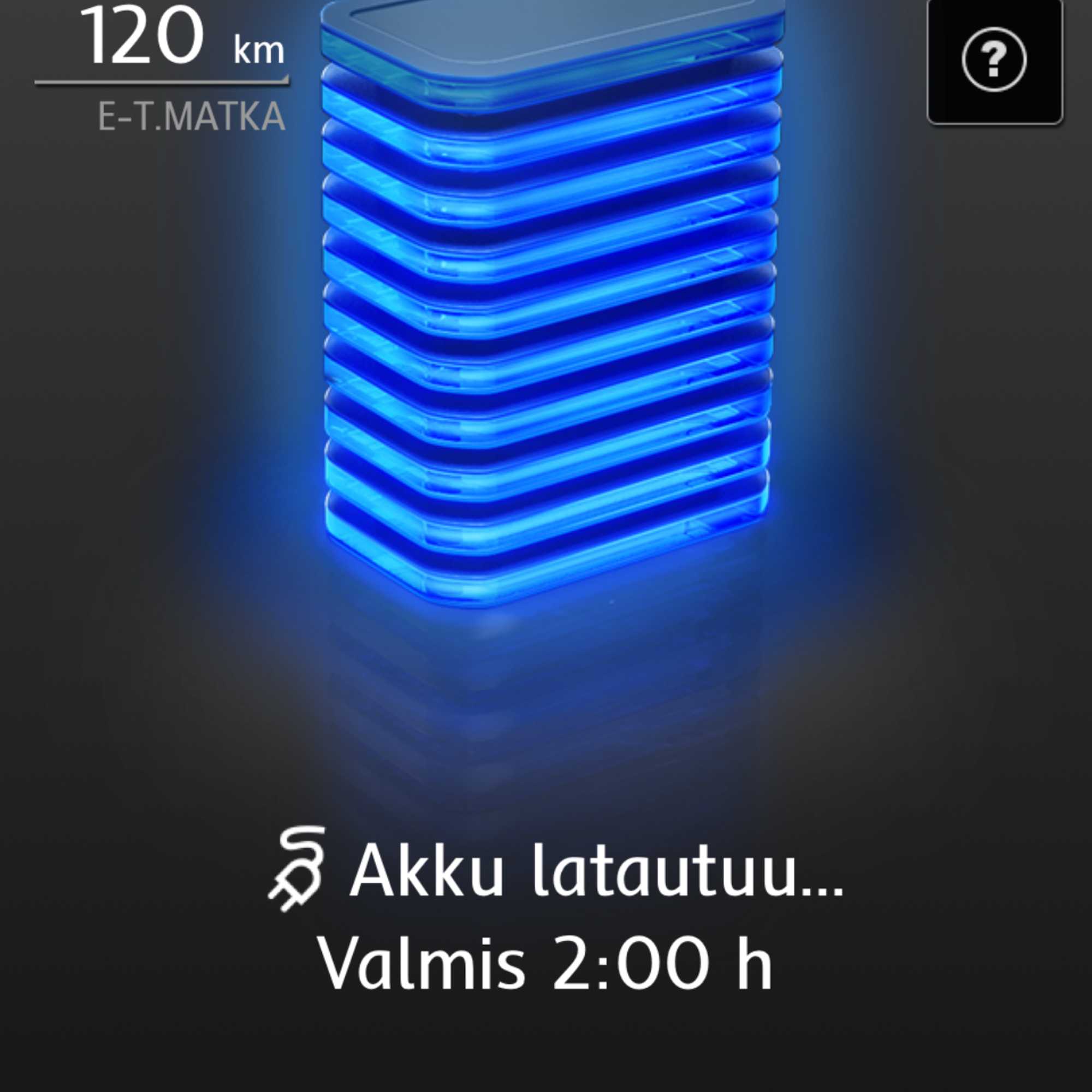This screenshot has width=1092, height=1092.
Task: Open the help question mark button
Action: (x=994, y=60)
